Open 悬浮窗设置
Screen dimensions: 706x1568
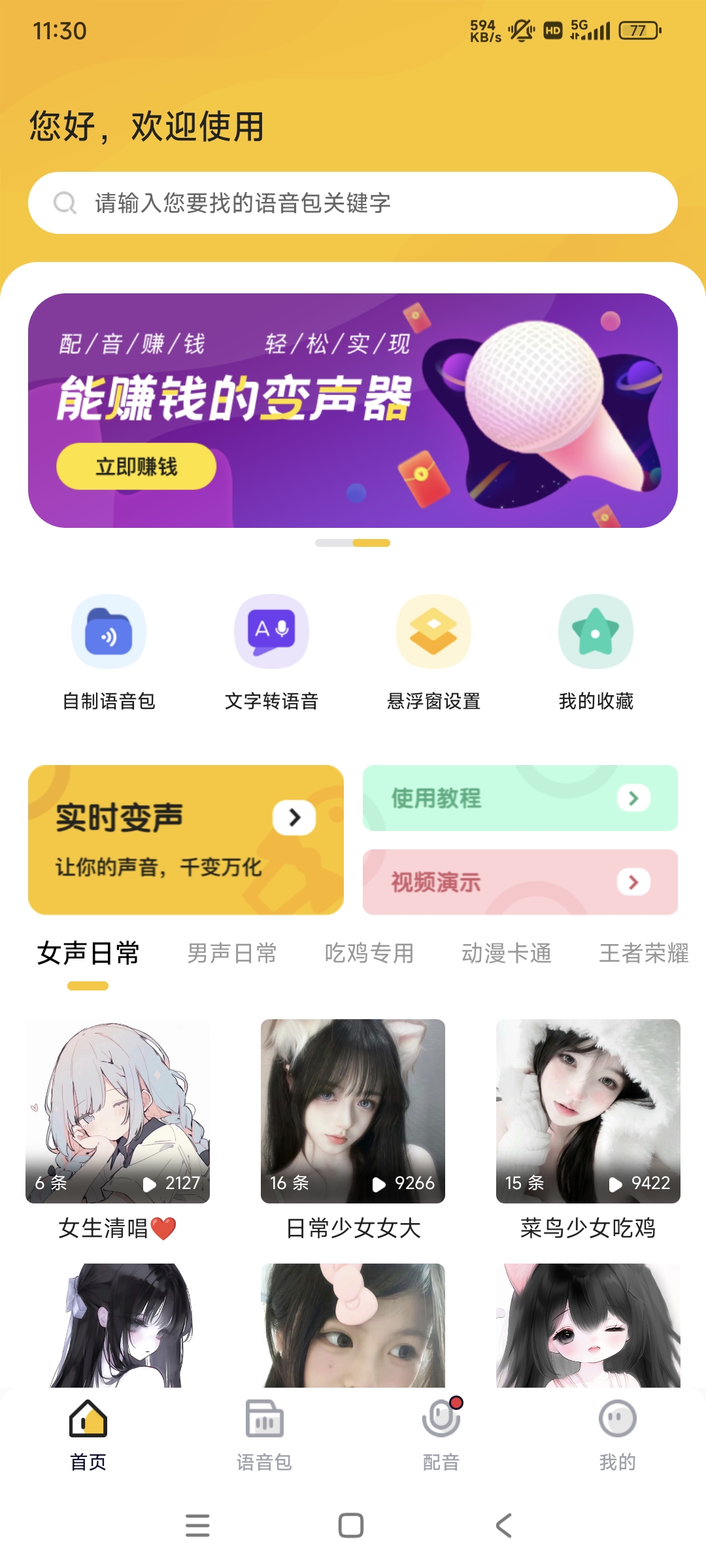pos(433,651)
